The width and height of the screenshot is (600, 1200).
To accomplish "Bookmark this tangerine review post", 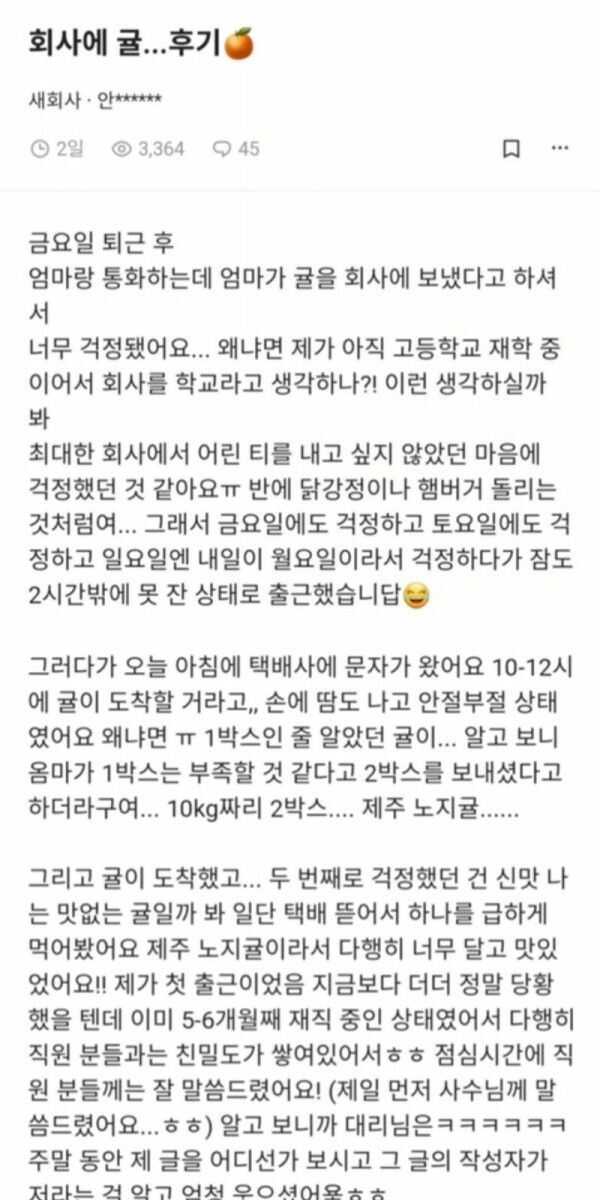I will (511, 149).
